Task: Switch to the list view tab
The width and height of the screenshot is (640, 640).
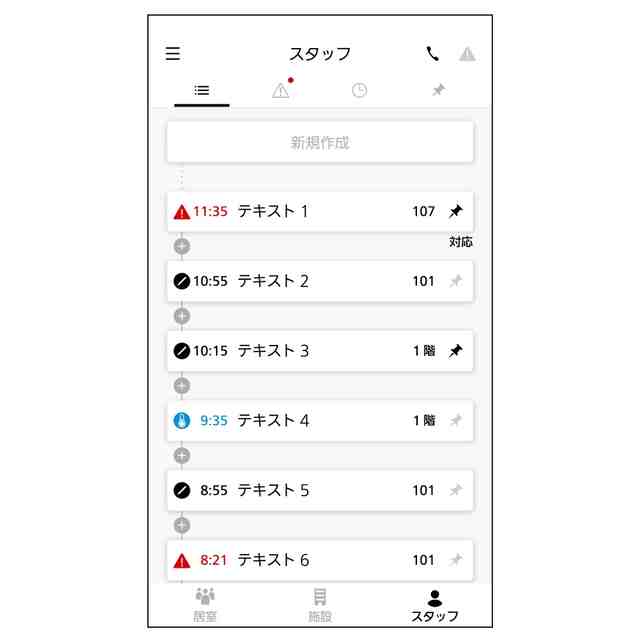Action: point(201,90)
